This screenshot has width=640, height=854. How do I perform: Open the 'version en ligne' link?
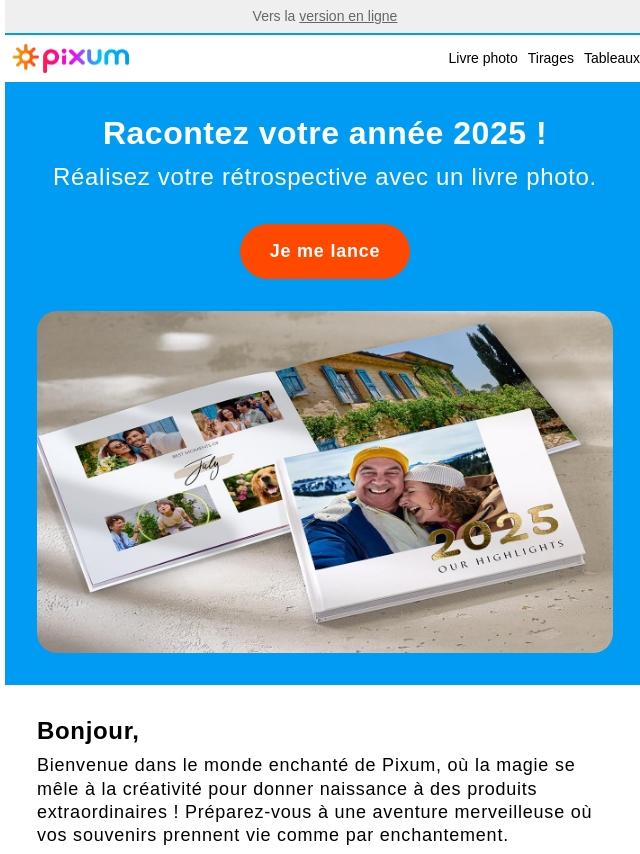click(348, 16)
